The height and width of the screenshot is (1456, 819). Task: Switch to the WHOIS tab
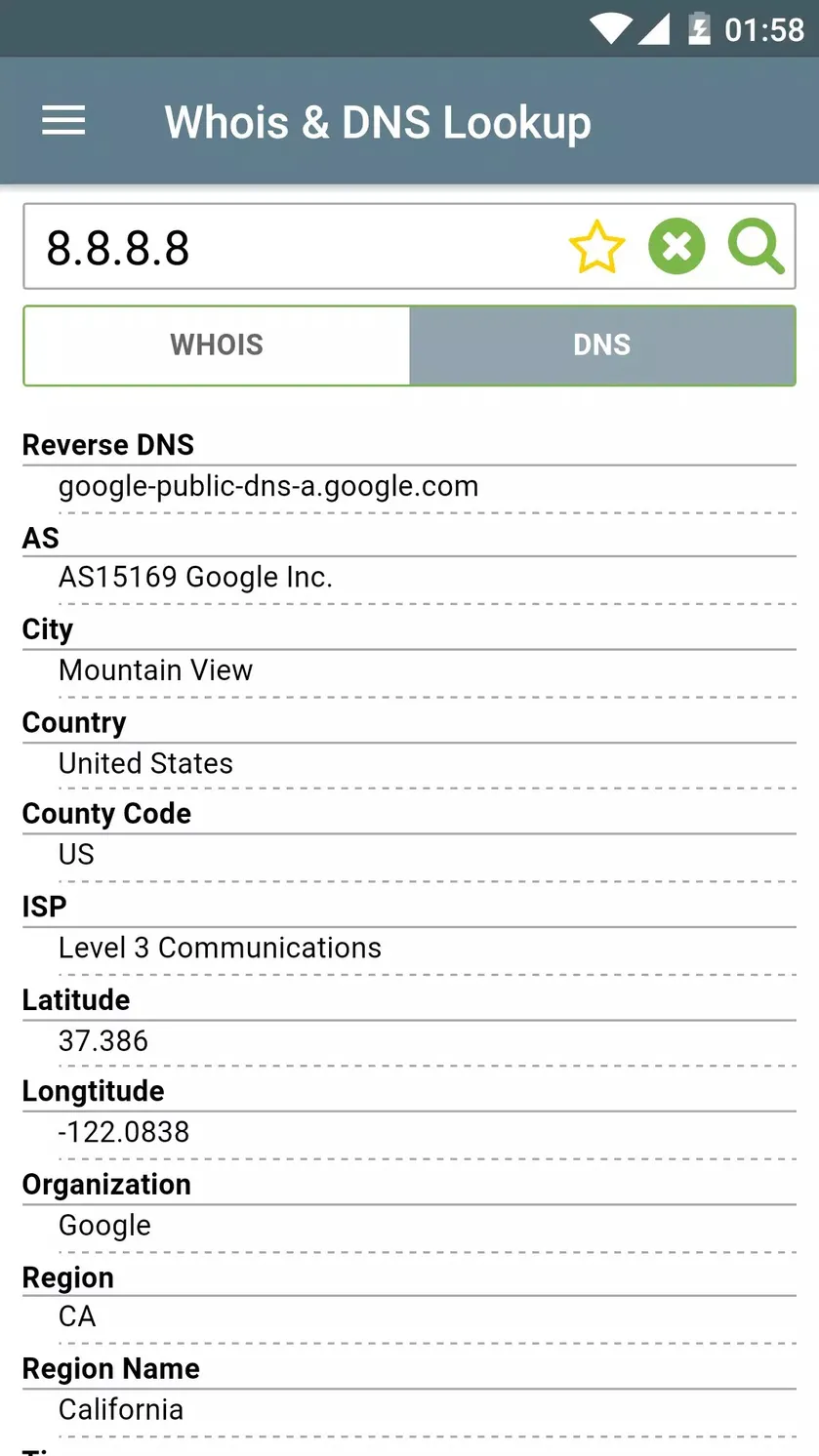pos(217,345)
